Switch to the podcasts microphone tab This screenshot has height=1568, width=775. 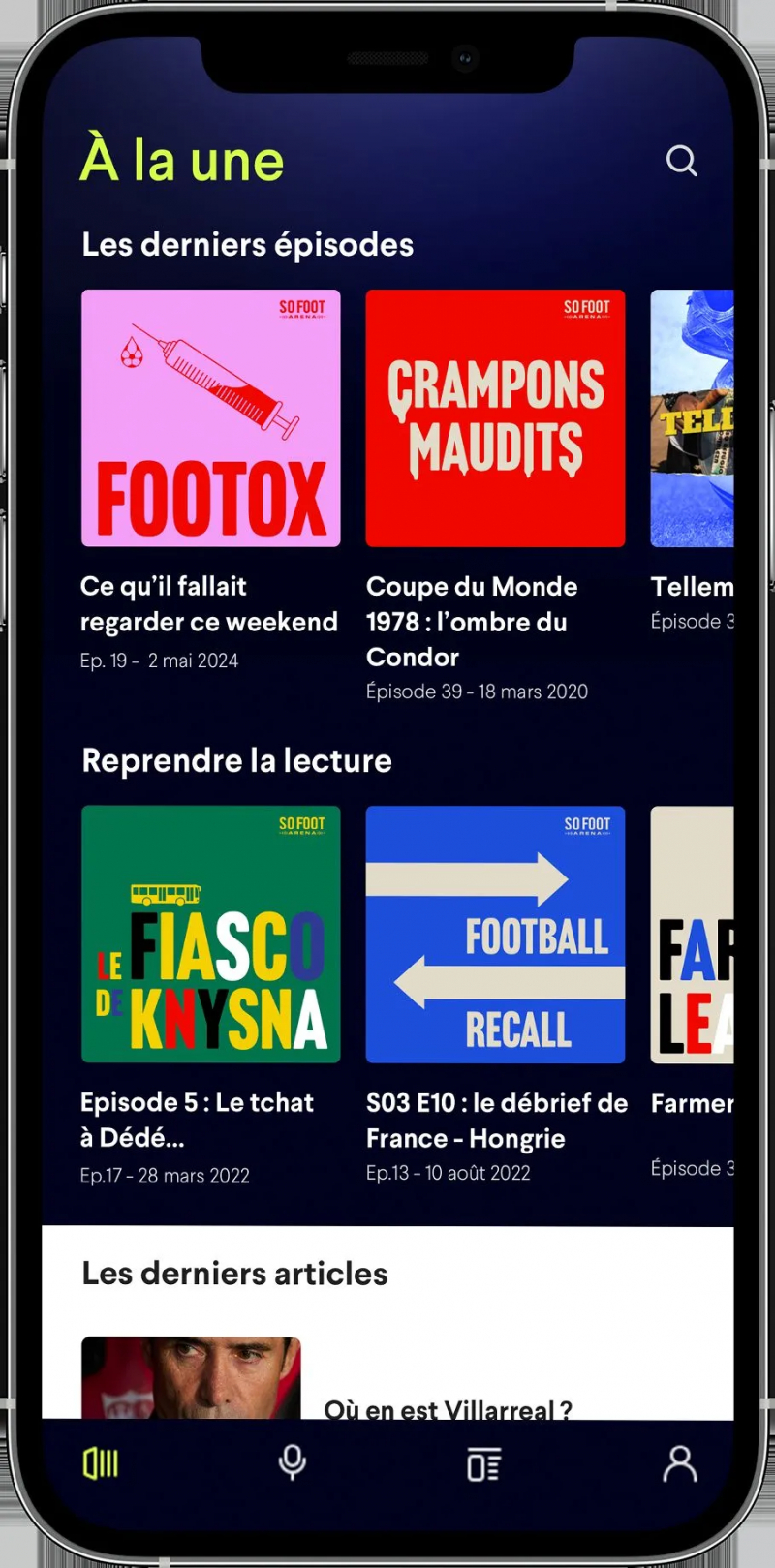[292, 1463]
